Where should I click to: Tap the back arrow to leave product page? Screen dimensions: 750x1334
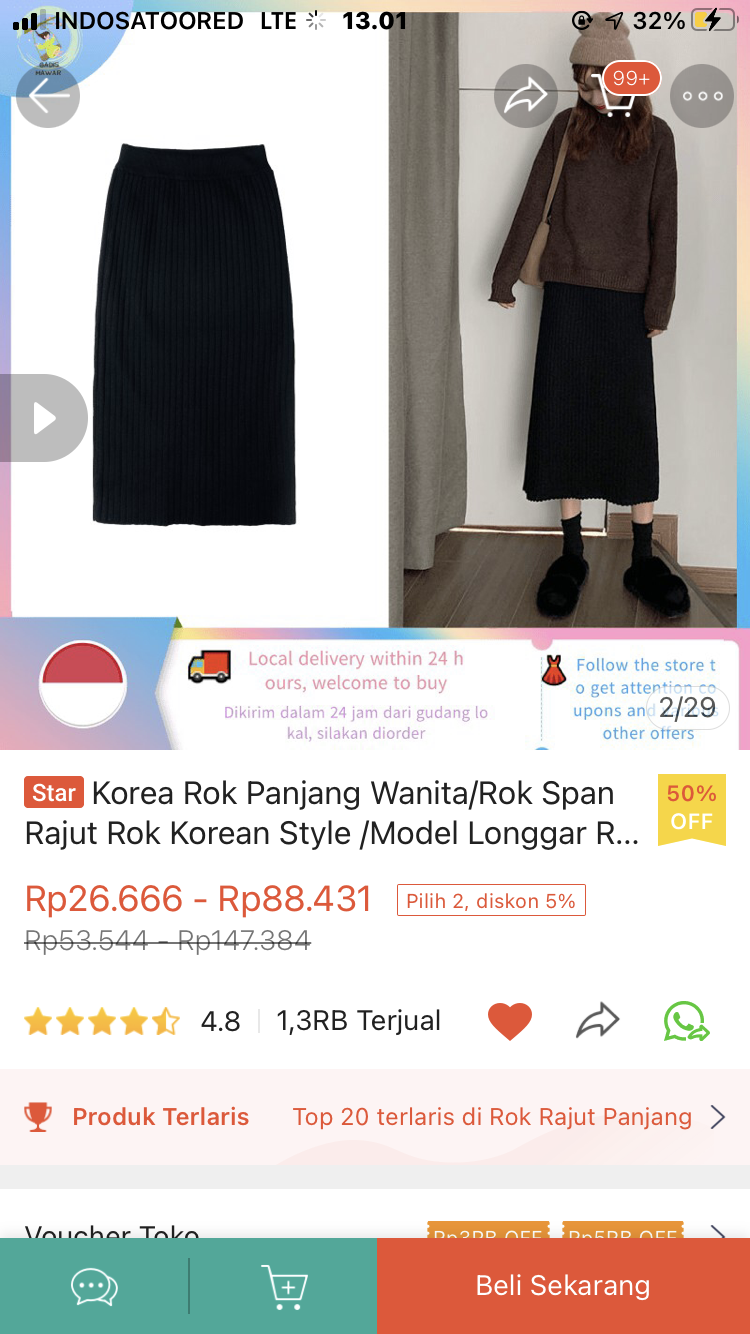pyautogui.click(x=47, y=96)
